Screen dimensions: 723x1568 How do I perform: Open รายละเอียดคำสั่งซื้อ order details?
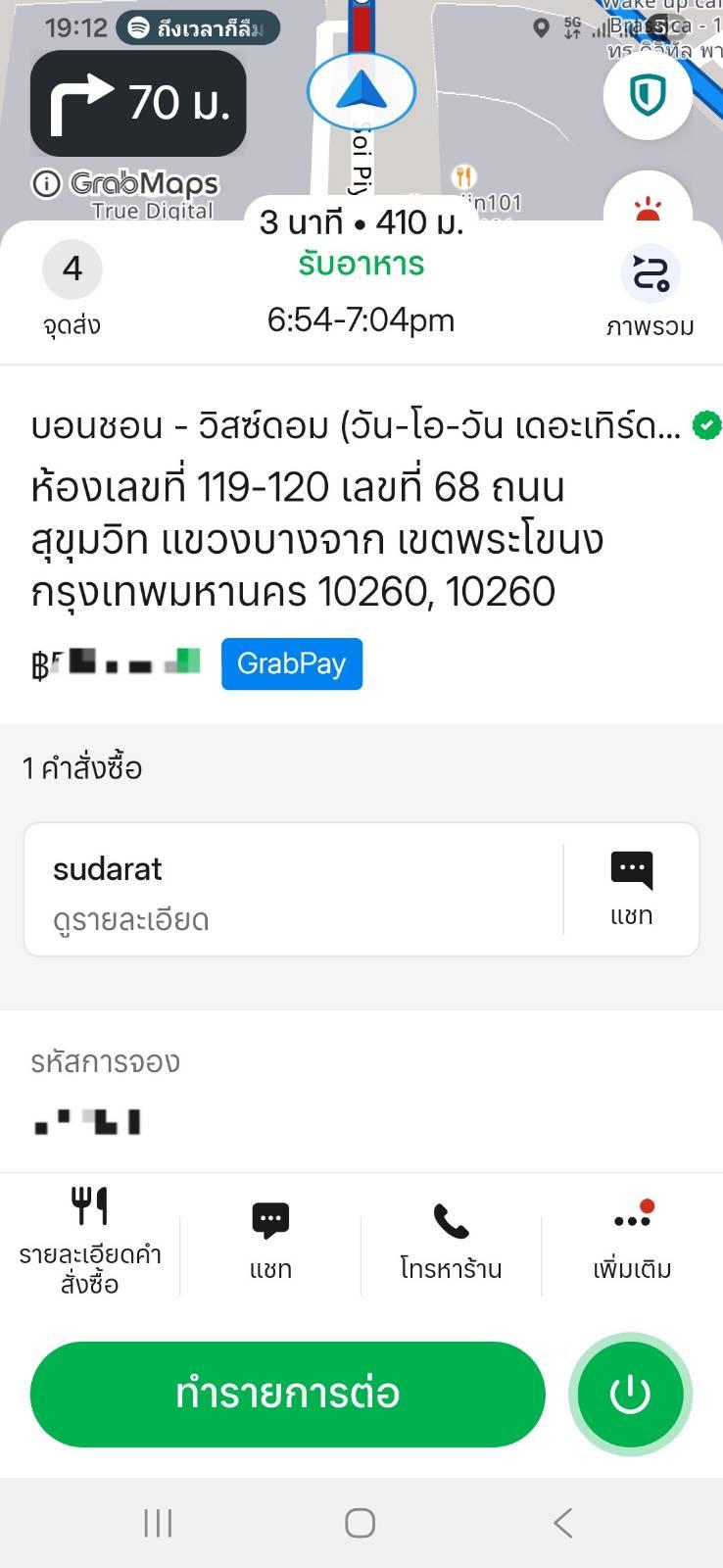coord(90,1241)
